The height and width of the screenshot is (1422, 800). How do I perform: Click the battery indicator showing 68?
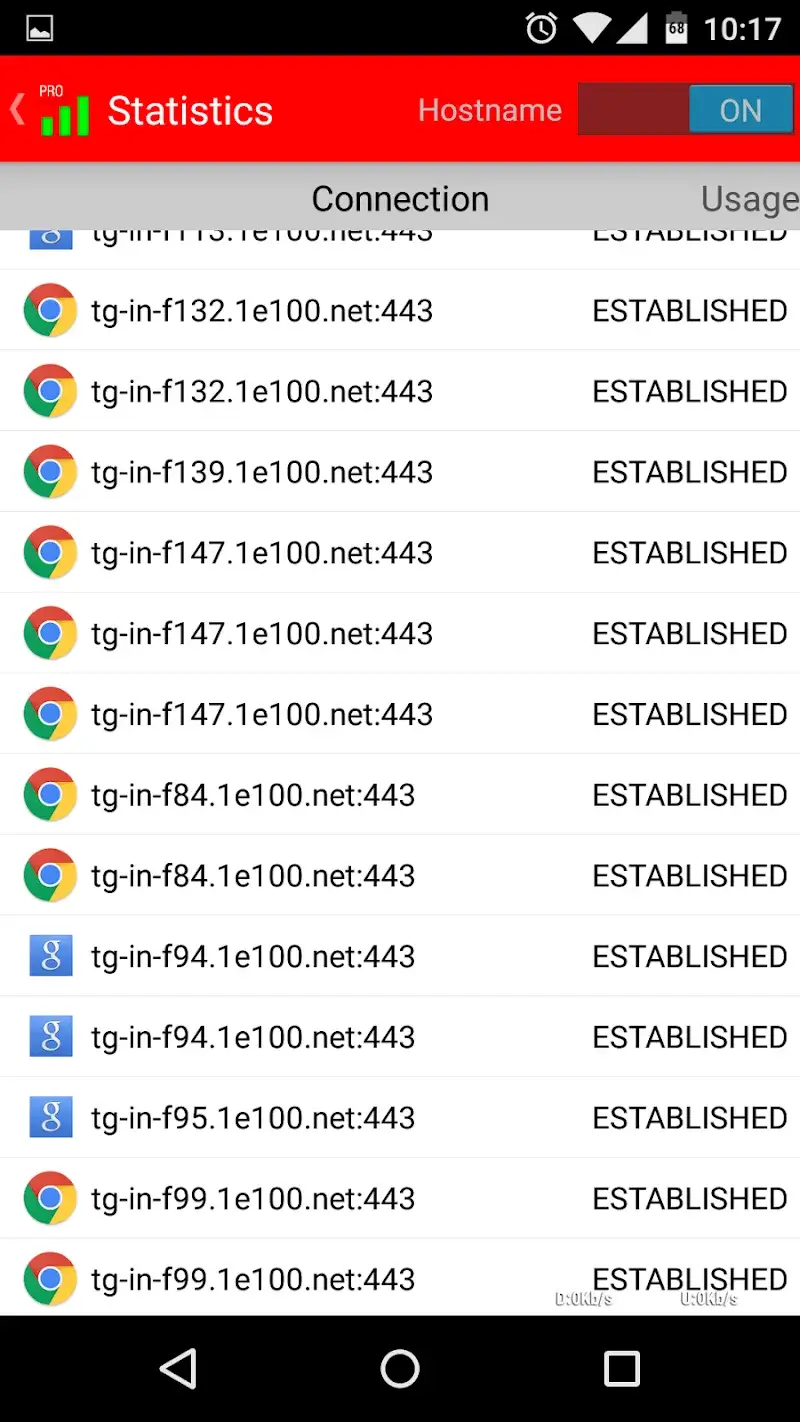[676, 27]
